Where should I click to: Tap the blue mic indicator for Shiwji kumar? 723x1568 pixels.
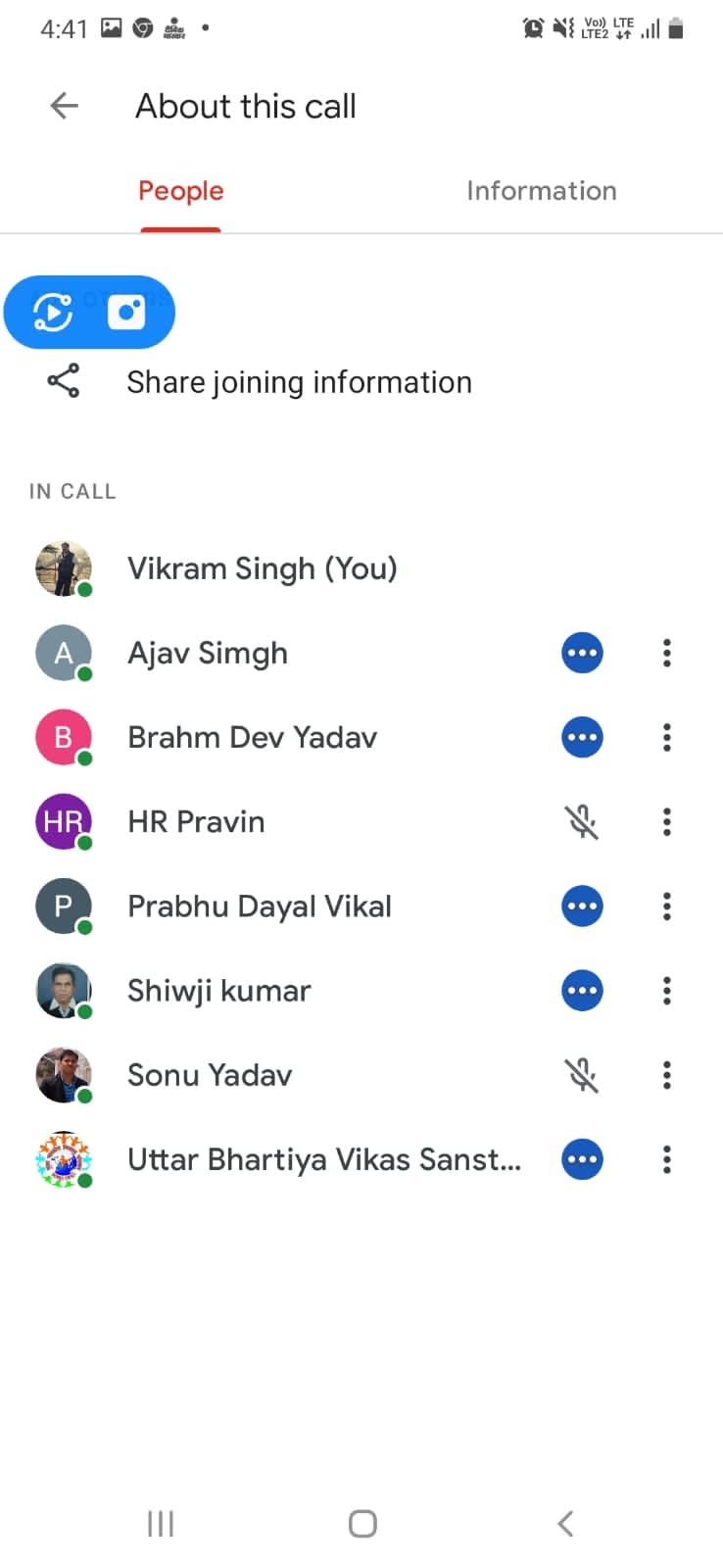pyautogui.click(x=582, y=991)
